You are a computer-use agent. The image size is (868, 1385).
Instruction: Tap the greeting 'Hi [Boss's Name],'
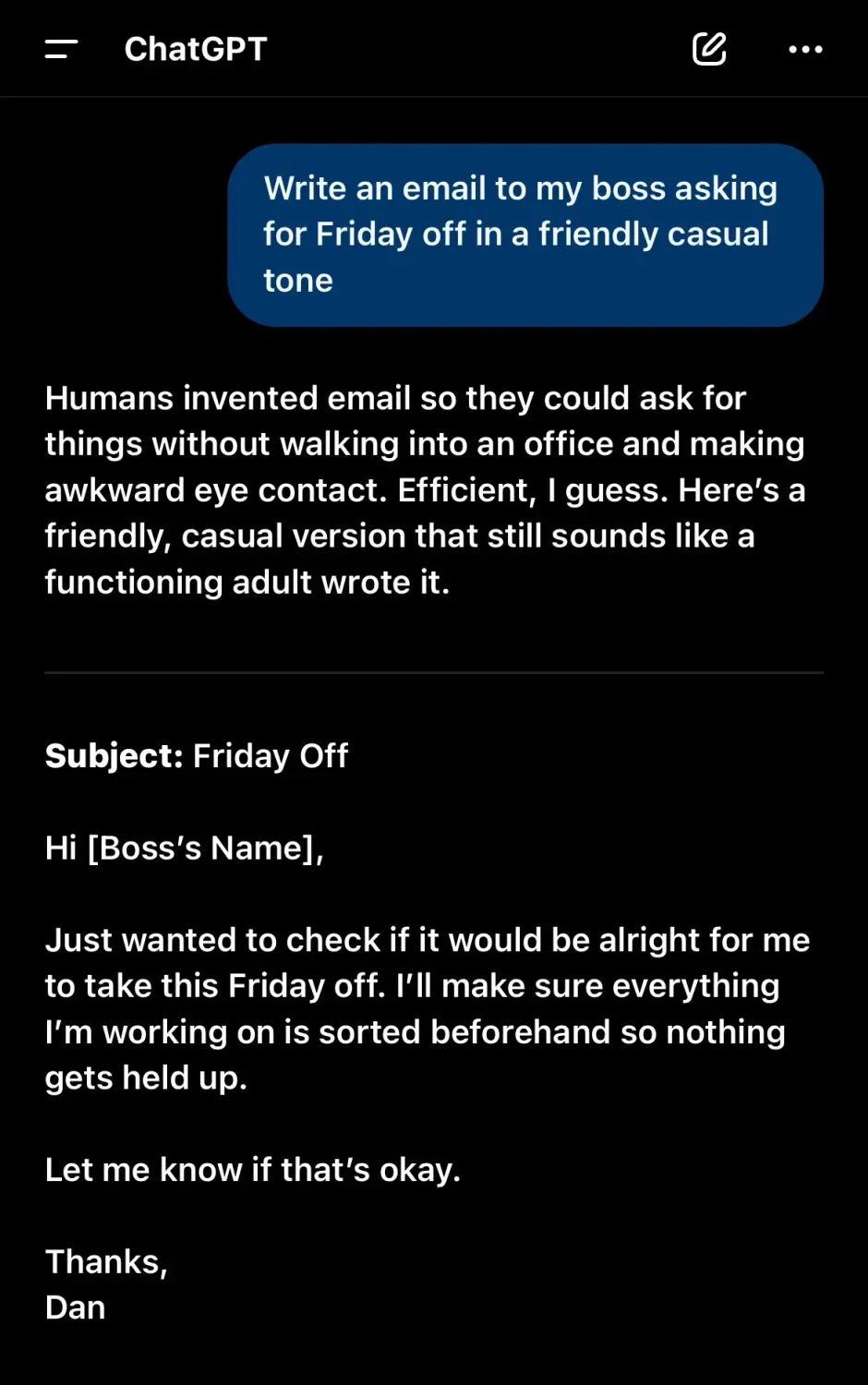(185, 848)
